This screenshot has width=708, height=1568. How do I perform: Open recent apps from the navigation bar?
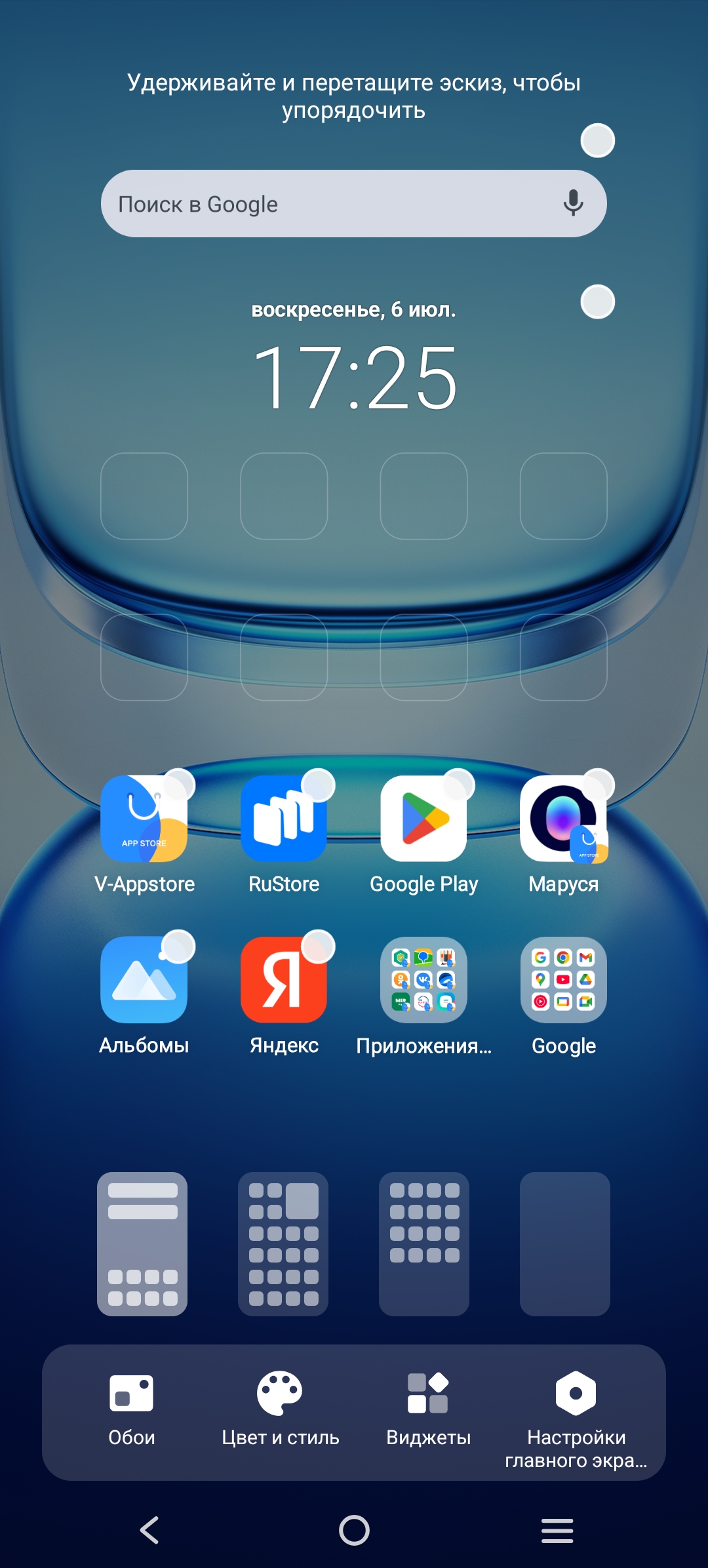557,1531
